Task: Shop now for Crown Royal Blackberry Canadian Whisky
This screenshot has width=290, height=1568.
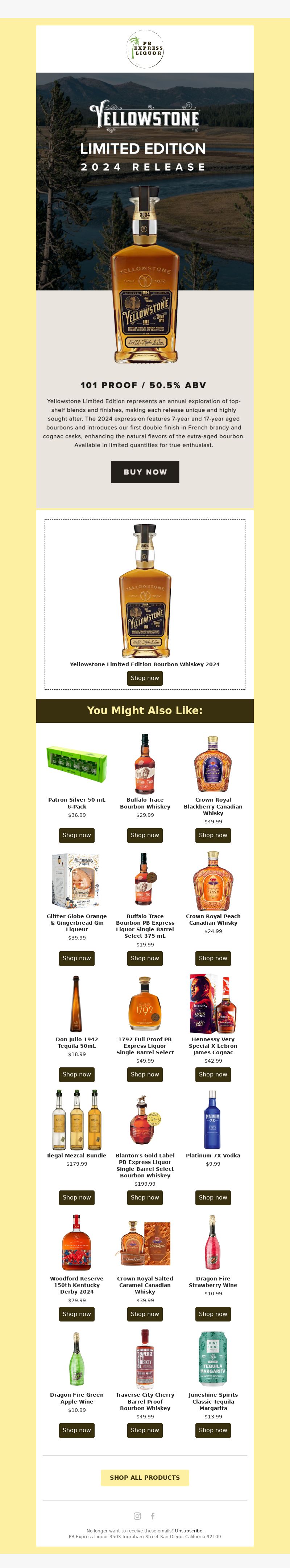Action: click(x=213, y=835)
